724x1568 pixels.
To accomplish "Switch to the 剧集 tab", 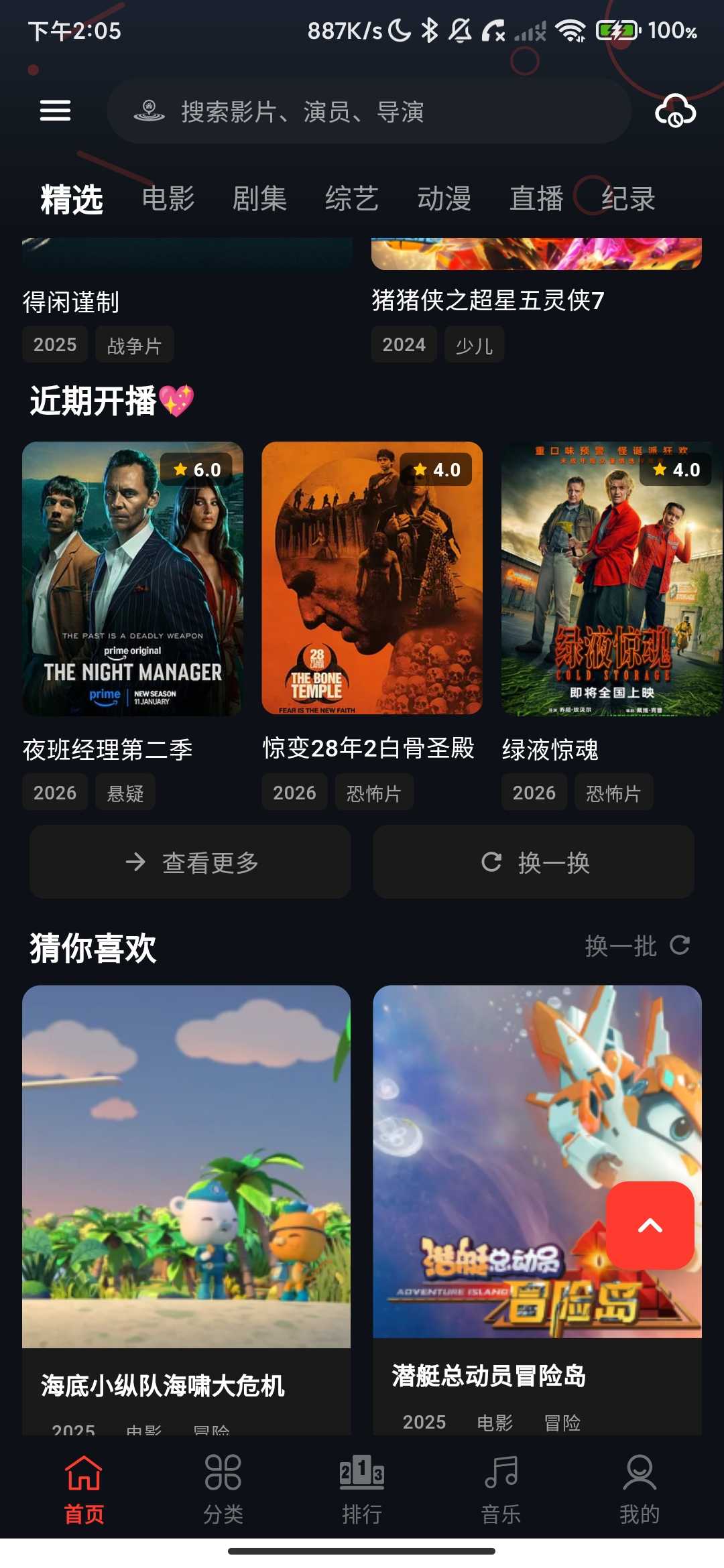I will pos(259,199).
